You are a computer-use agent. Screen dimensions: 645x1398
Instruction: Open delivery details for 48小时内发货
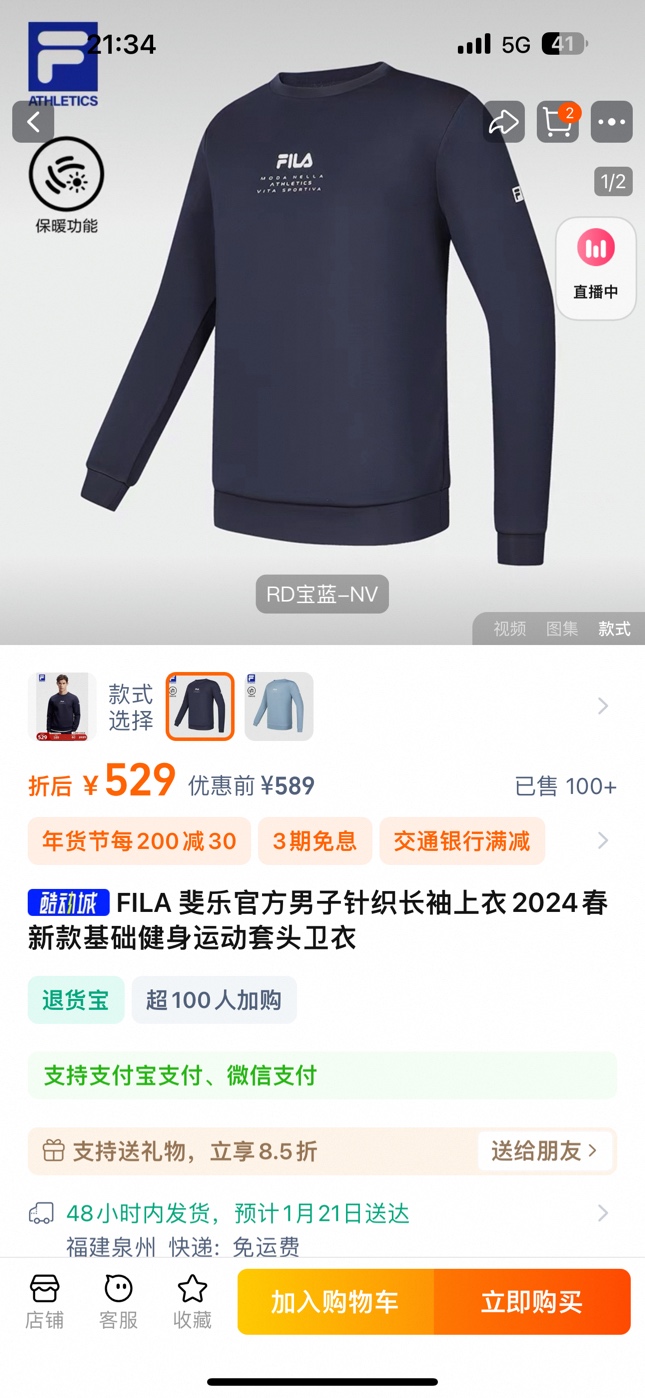click(x=602, y=1213)
